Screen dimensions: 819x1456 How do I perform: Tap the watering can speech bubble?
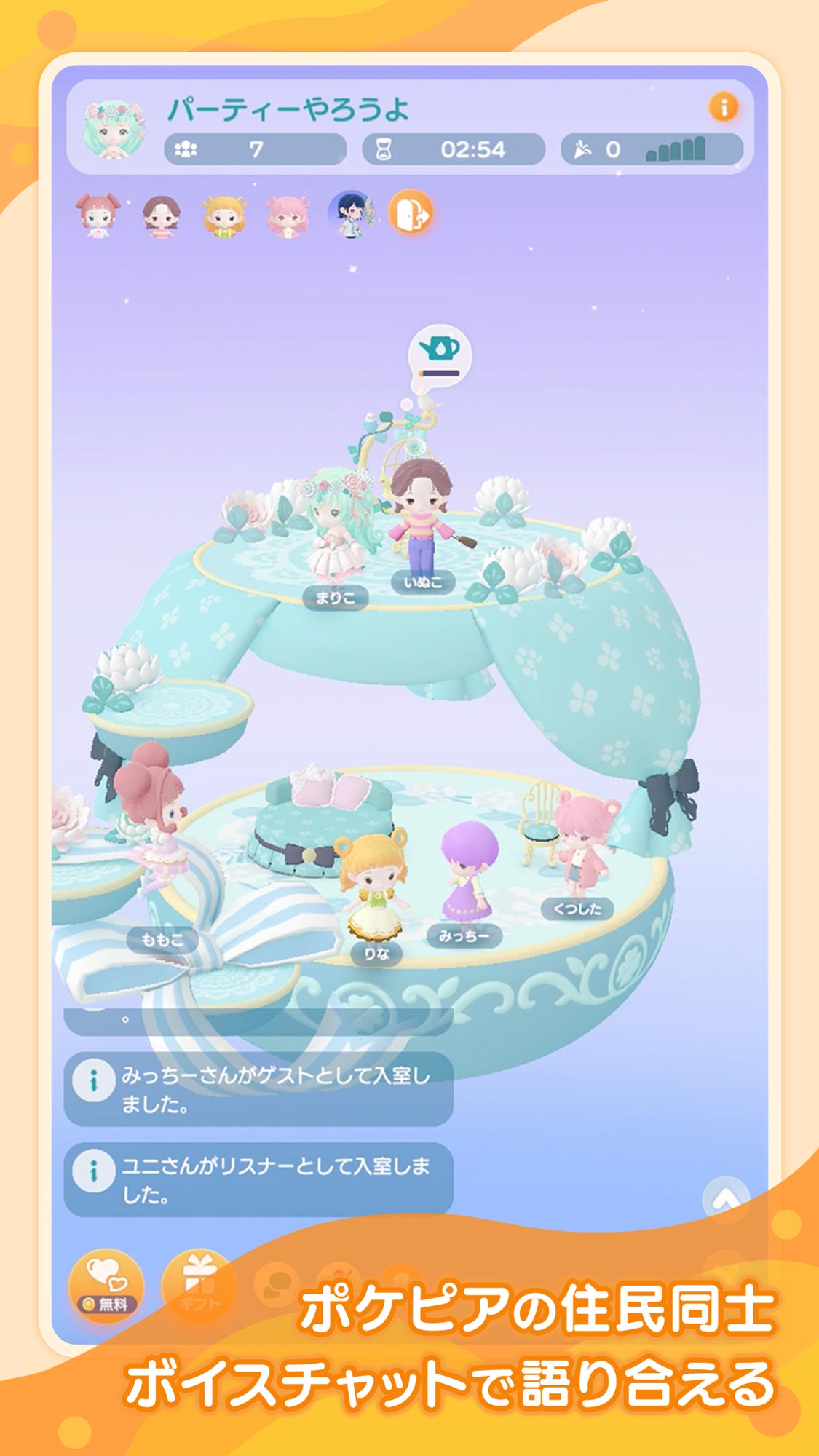(x=438, y=350)
